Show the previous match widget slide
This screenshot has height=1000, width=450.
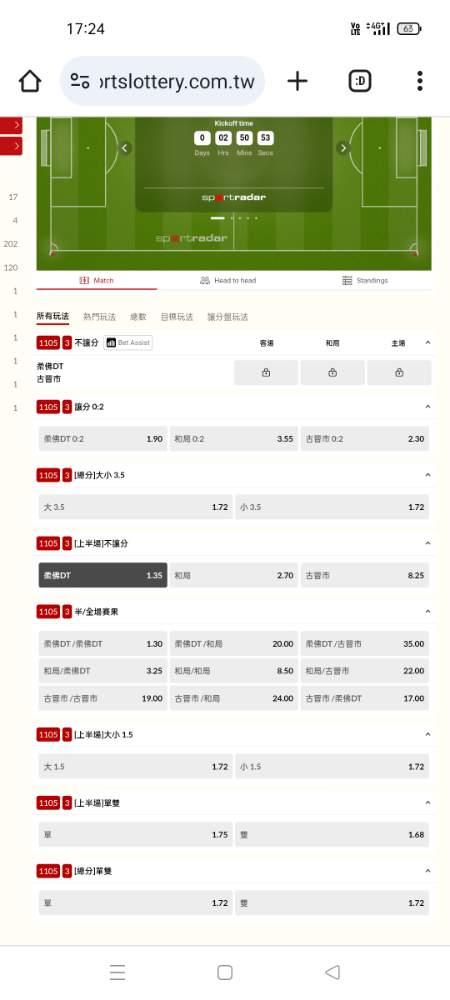126,148
